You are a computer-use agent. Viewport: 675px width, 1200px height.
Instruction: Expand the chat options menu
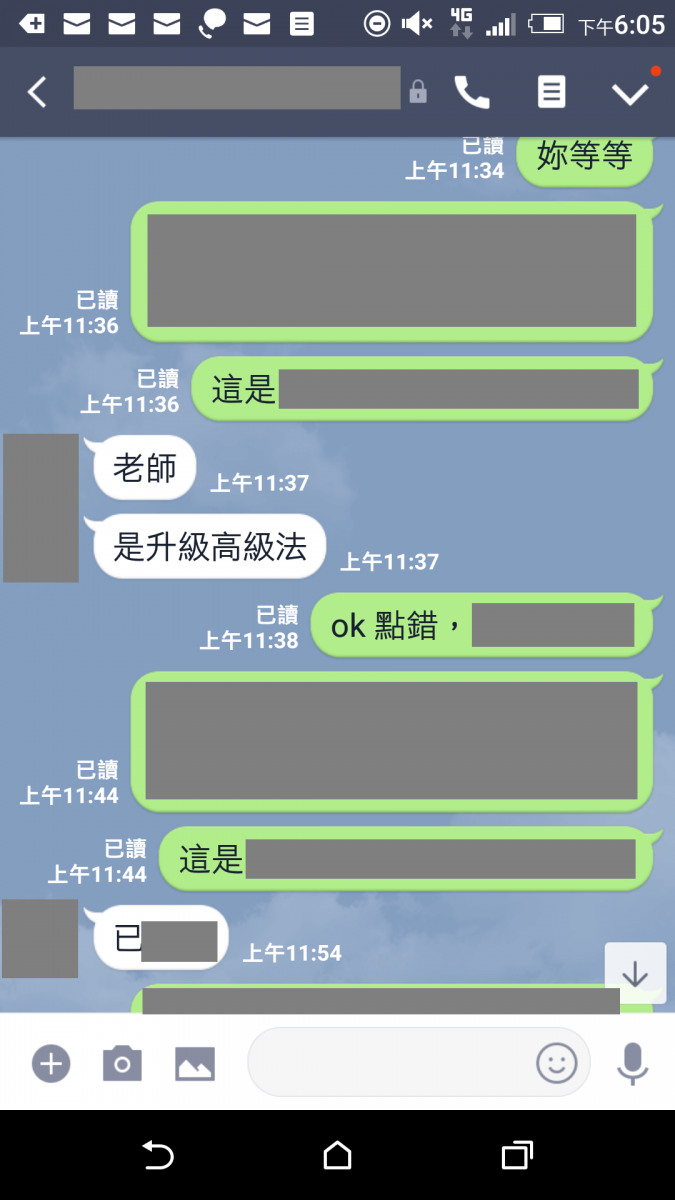point(631,93)
